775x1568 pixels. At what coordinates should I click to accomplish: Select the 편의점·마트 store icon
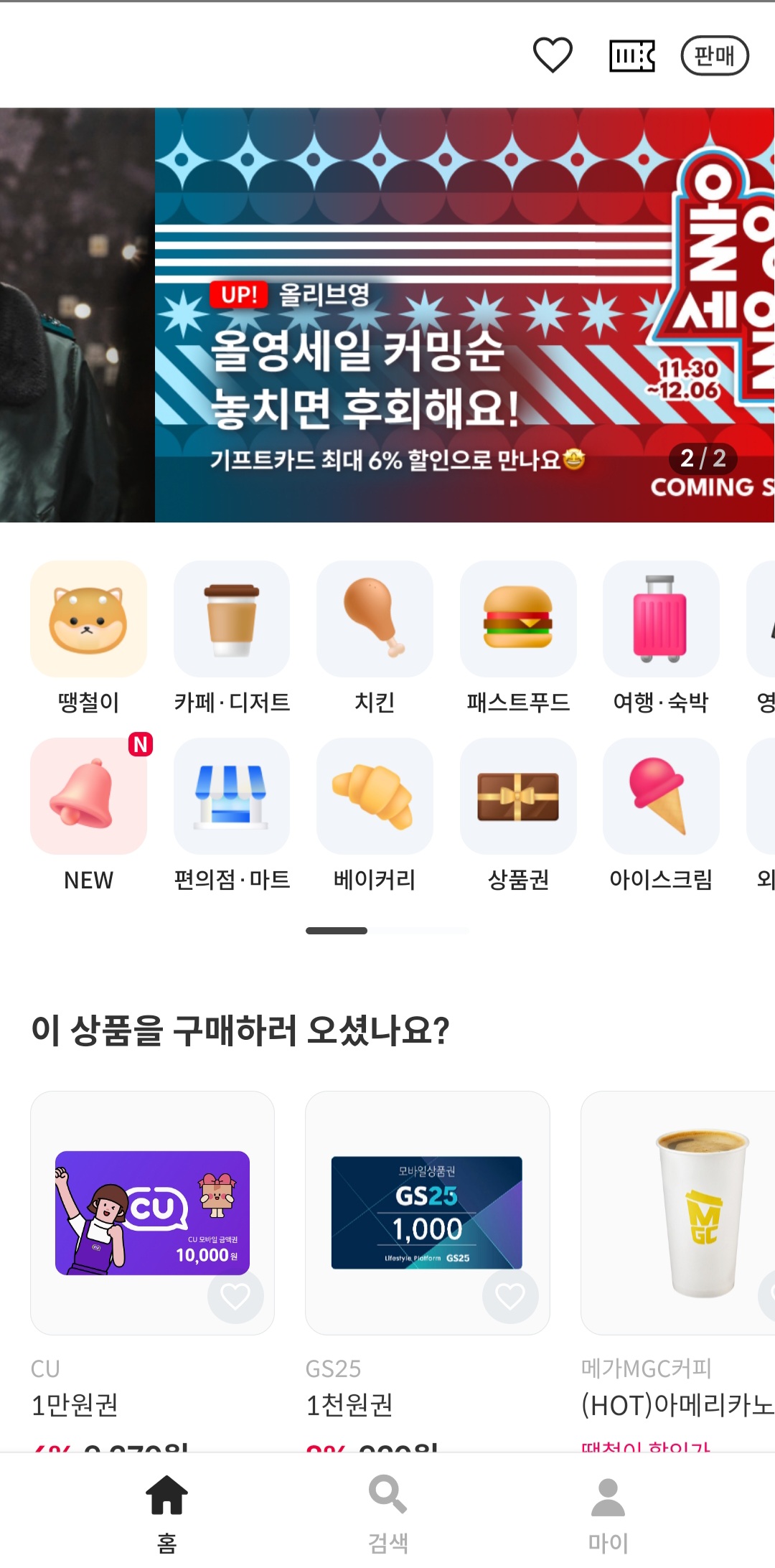pyautogui.click(x=232, y=797)
